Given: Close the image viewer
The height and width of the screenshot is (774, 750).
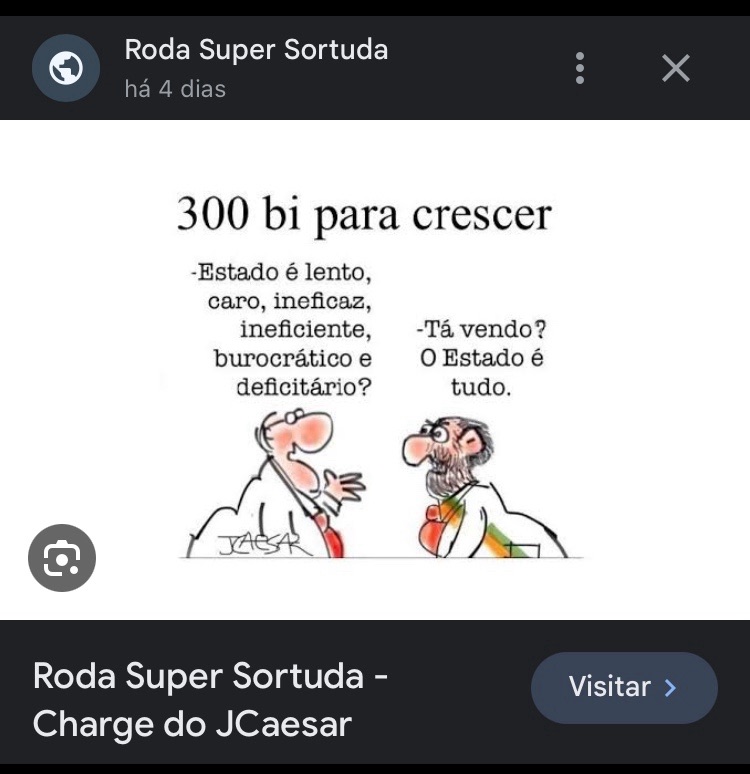Looking at the screenshot, I should (676, 68).
